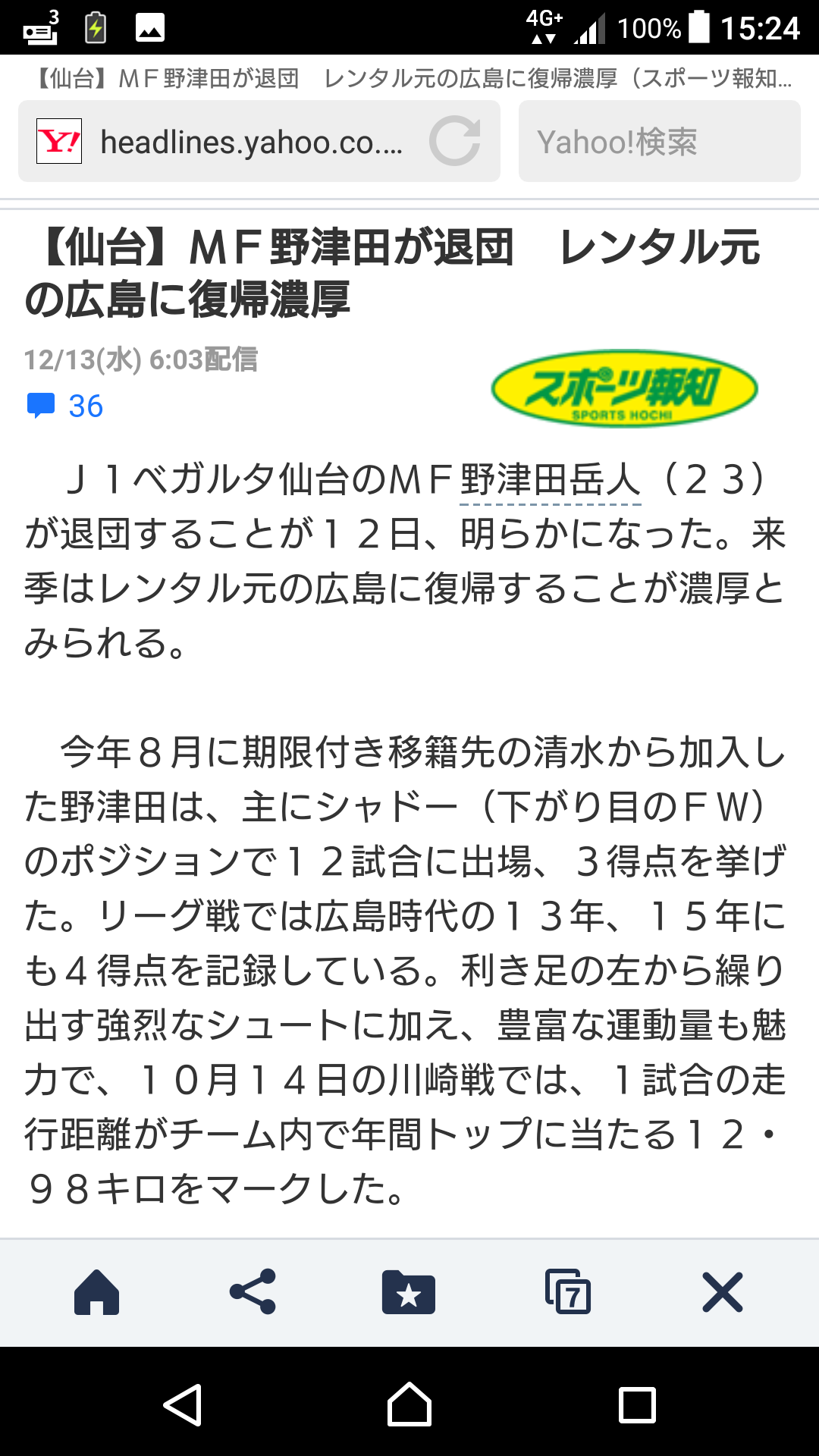Reload the page with the refresh icon

click(x=454, y=142)
